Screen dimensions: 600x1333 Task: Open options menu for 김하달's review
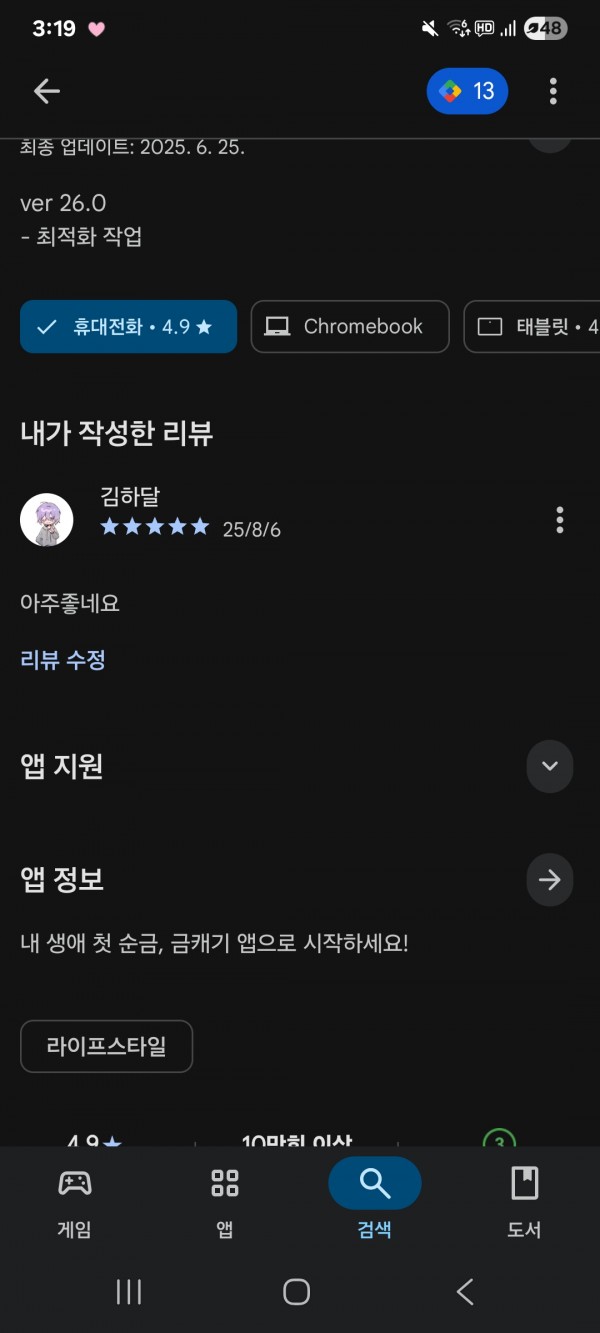[559, 520]
